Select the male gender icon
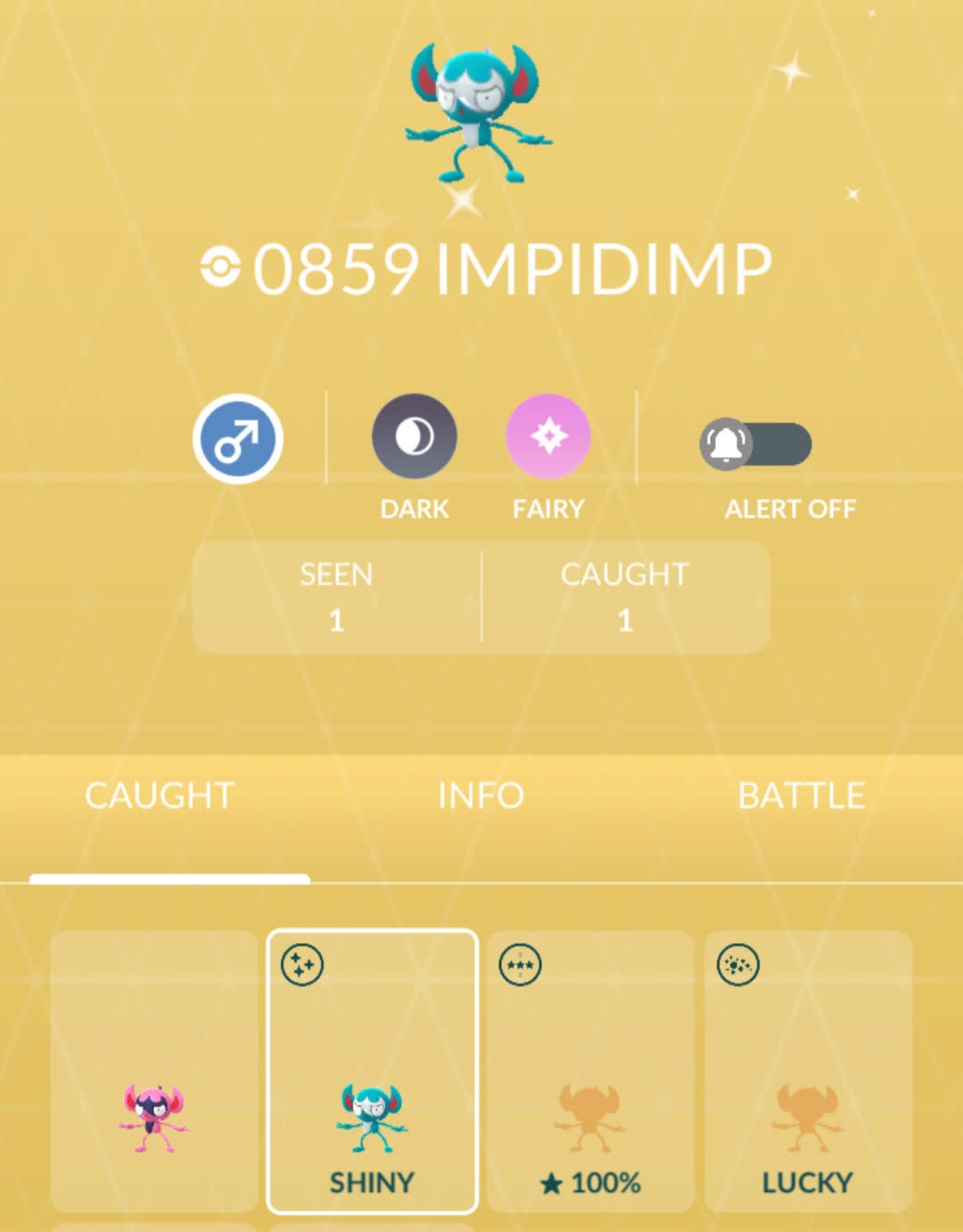963x1232 pixels. click(237, 439)
